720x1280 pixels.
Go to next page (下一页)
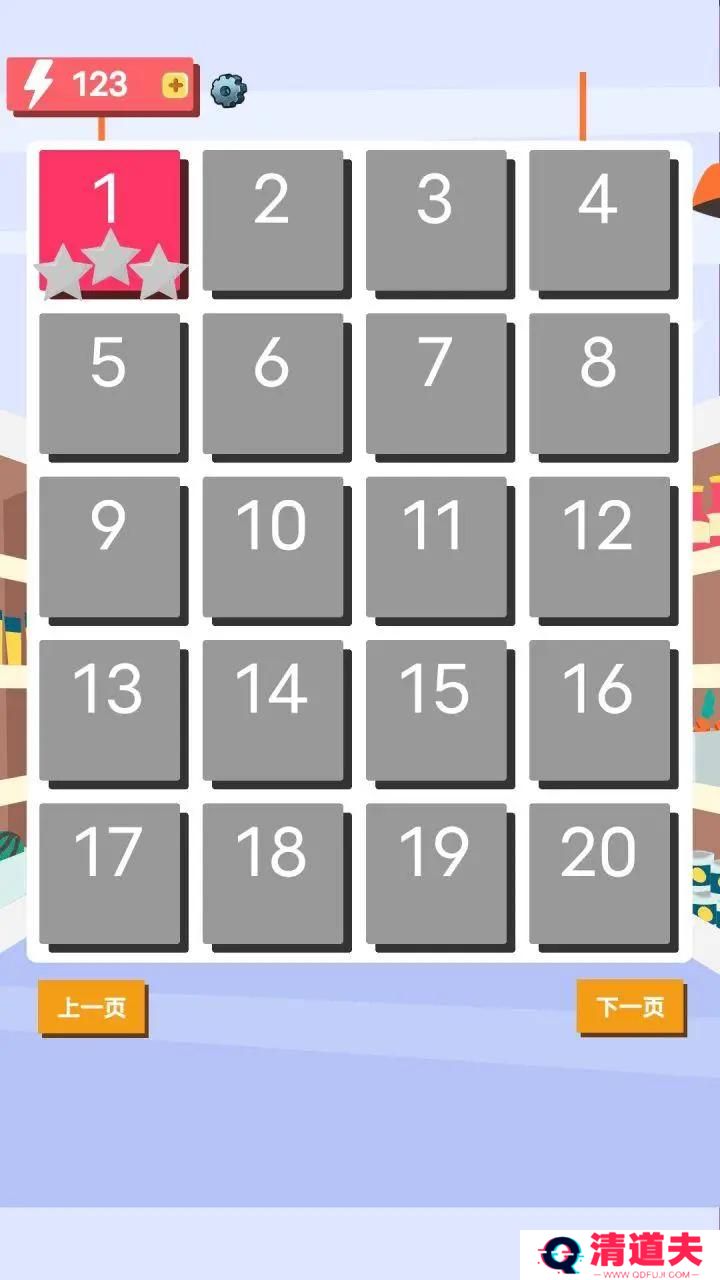630,1006
